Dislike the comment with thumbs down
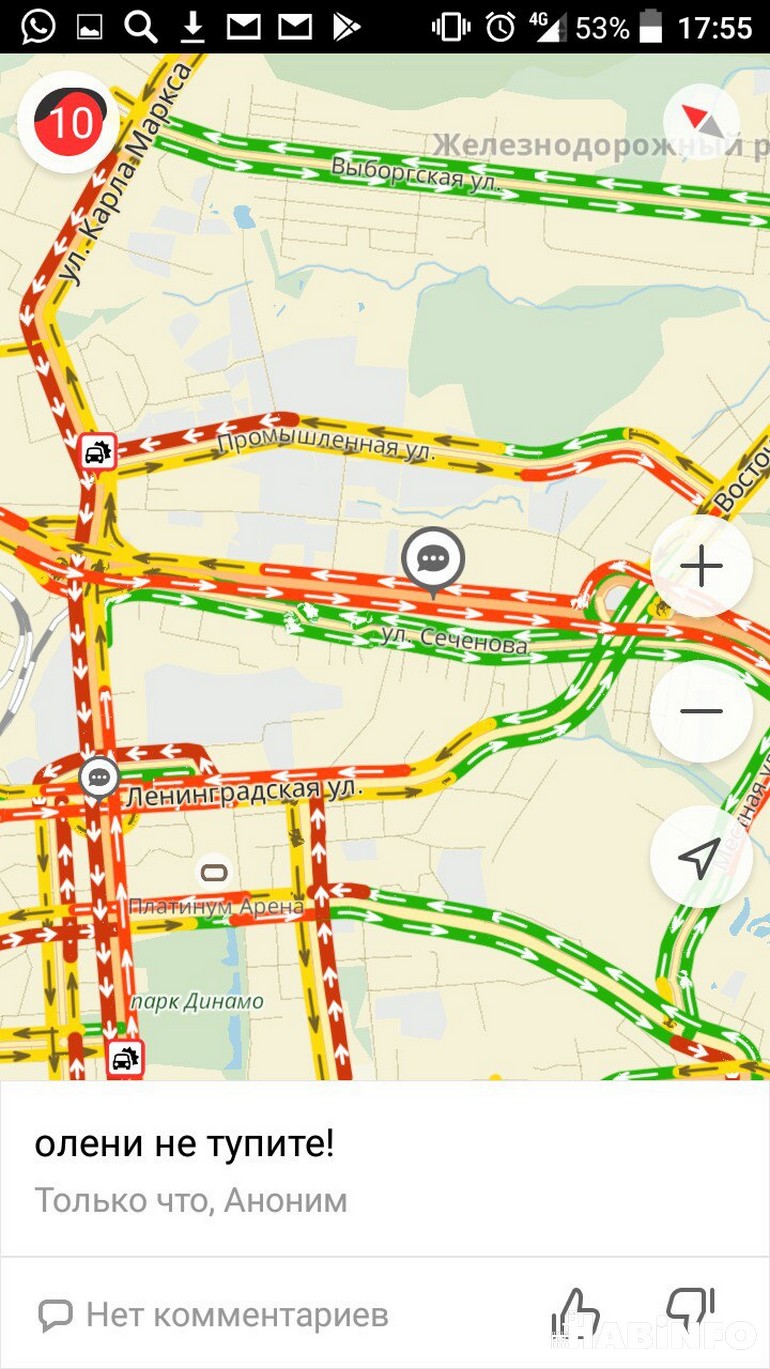Viewport: 770px width, 1369px height. 690,1309
